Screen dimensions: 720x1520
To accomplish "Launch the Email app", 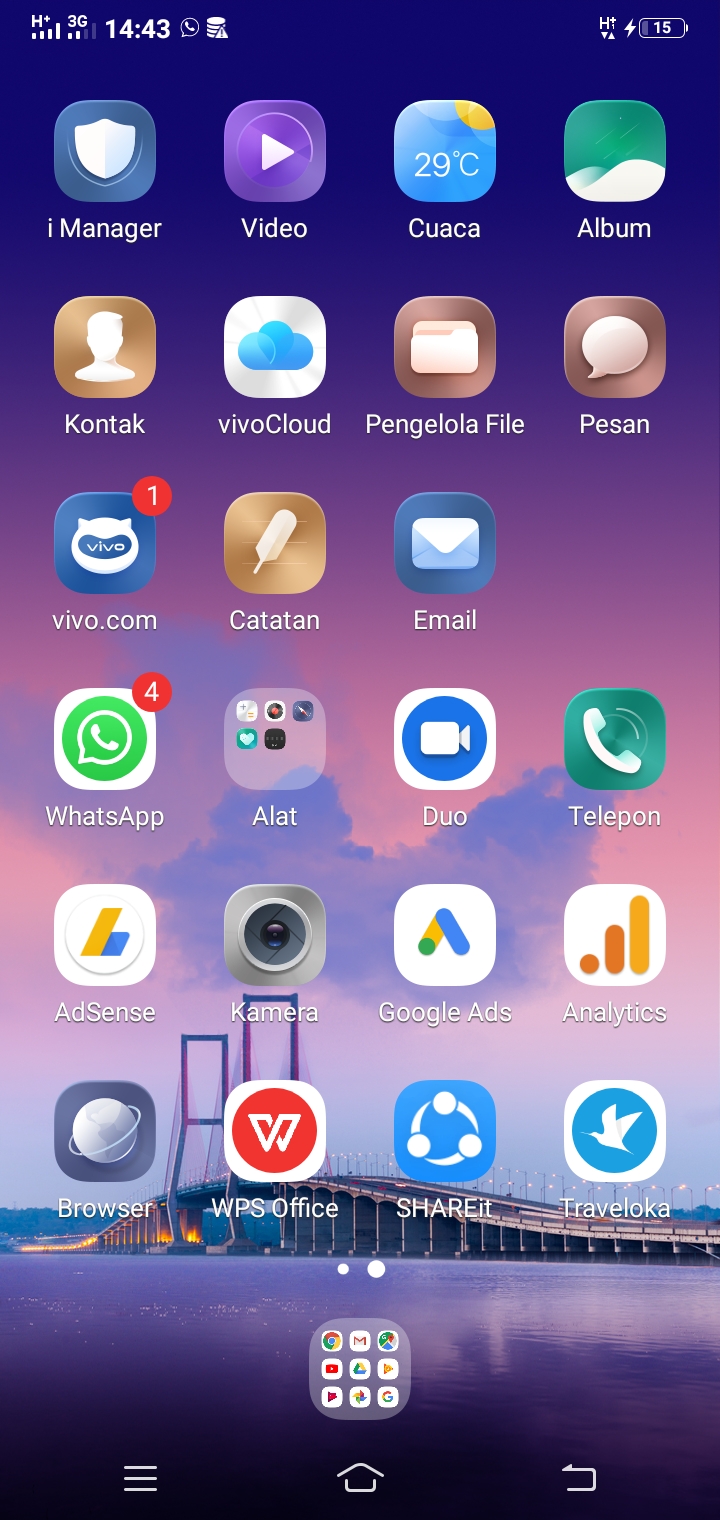I will [445, 544].
